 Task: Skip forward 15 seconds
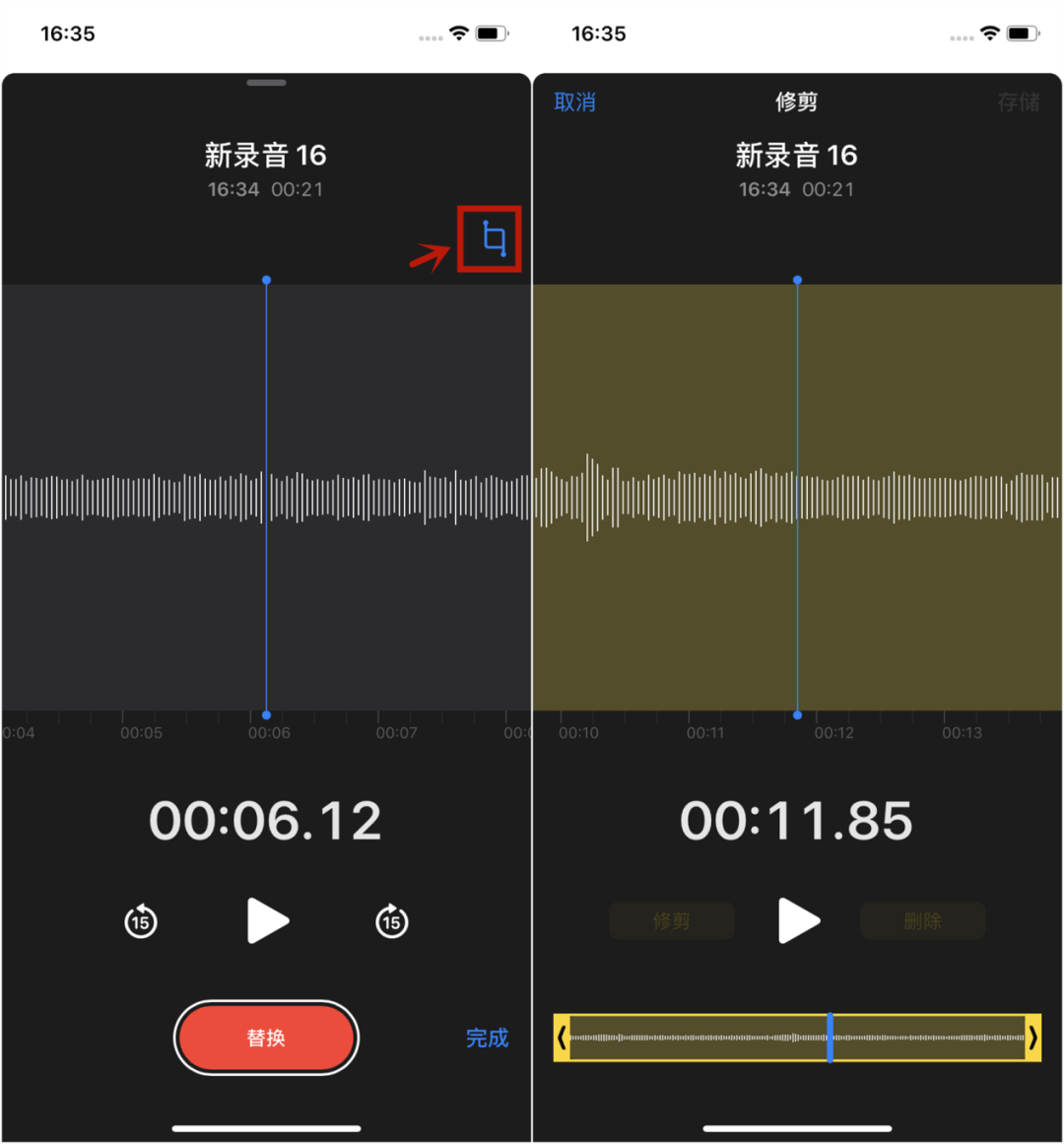coord(392,921)
